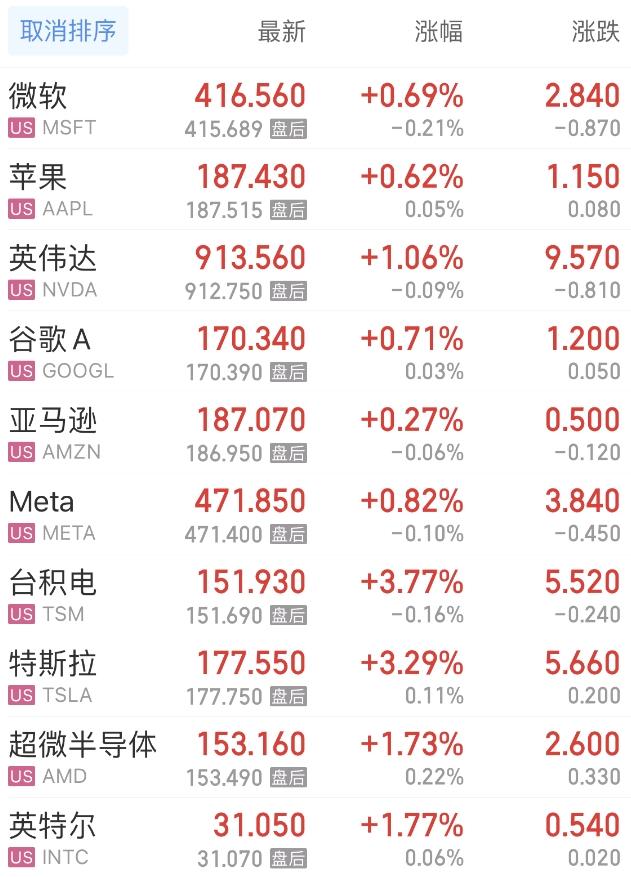
Task: Sort stocks by 涨跌 column
Action: [x=596, y=32]
